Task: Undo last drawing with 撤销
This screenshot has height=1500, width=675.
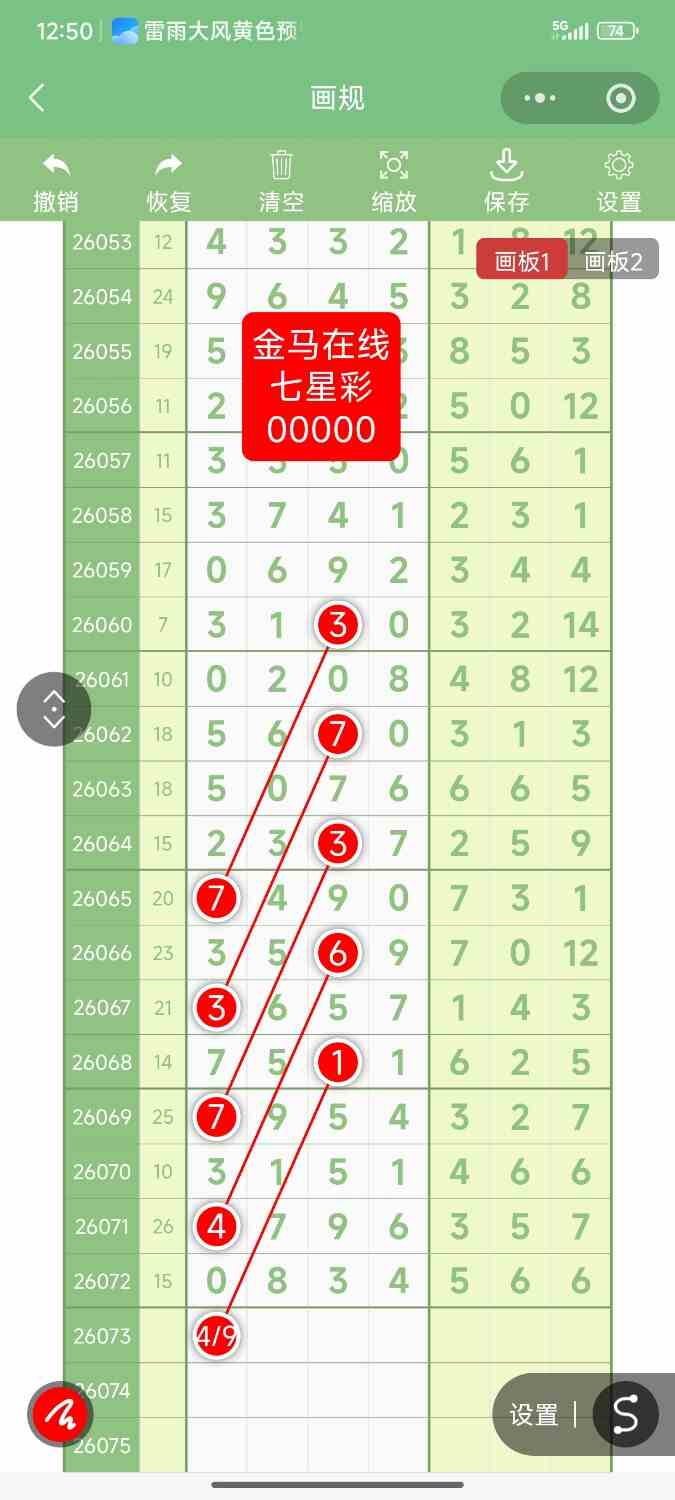Action: click(56, 182)
